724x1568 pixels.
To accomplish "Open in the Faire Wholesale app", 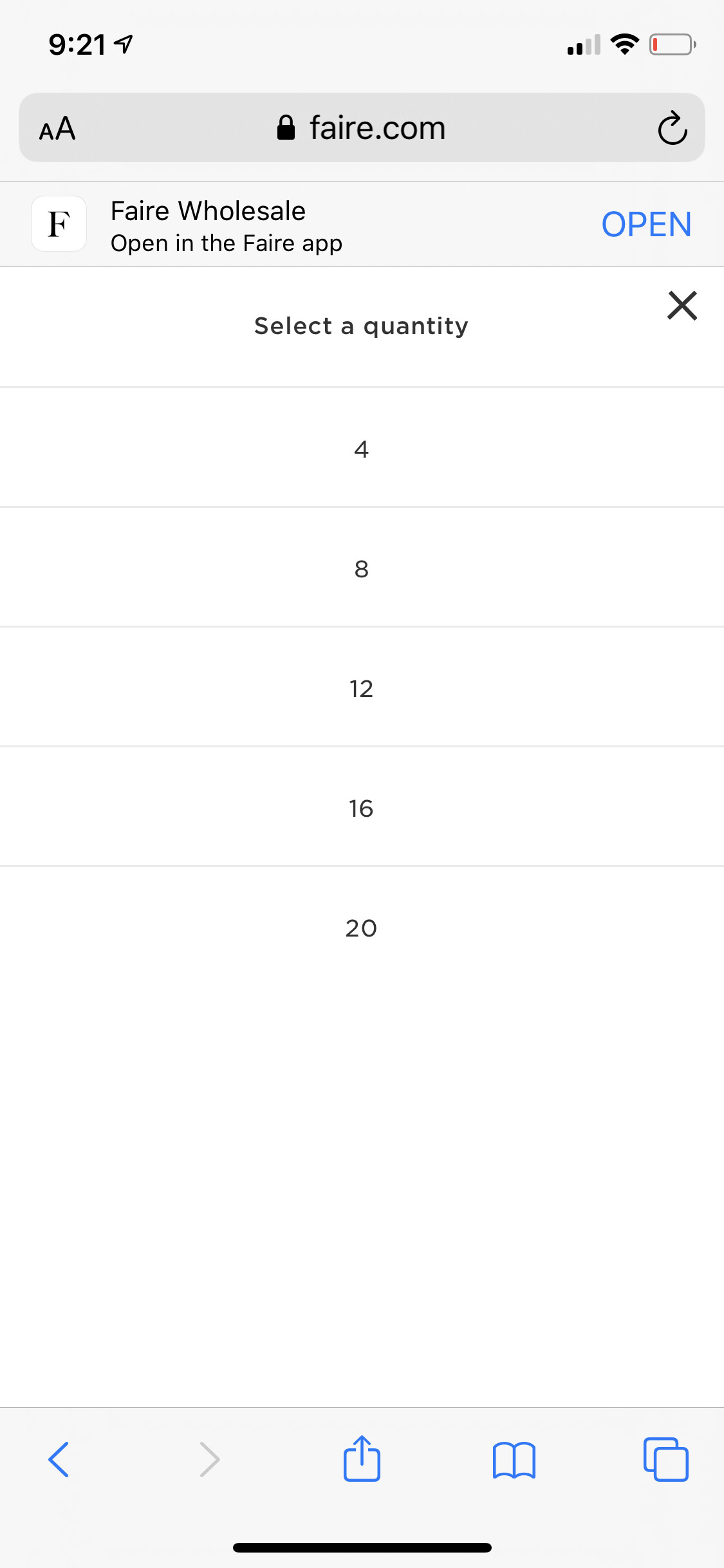I will (645, 225).
